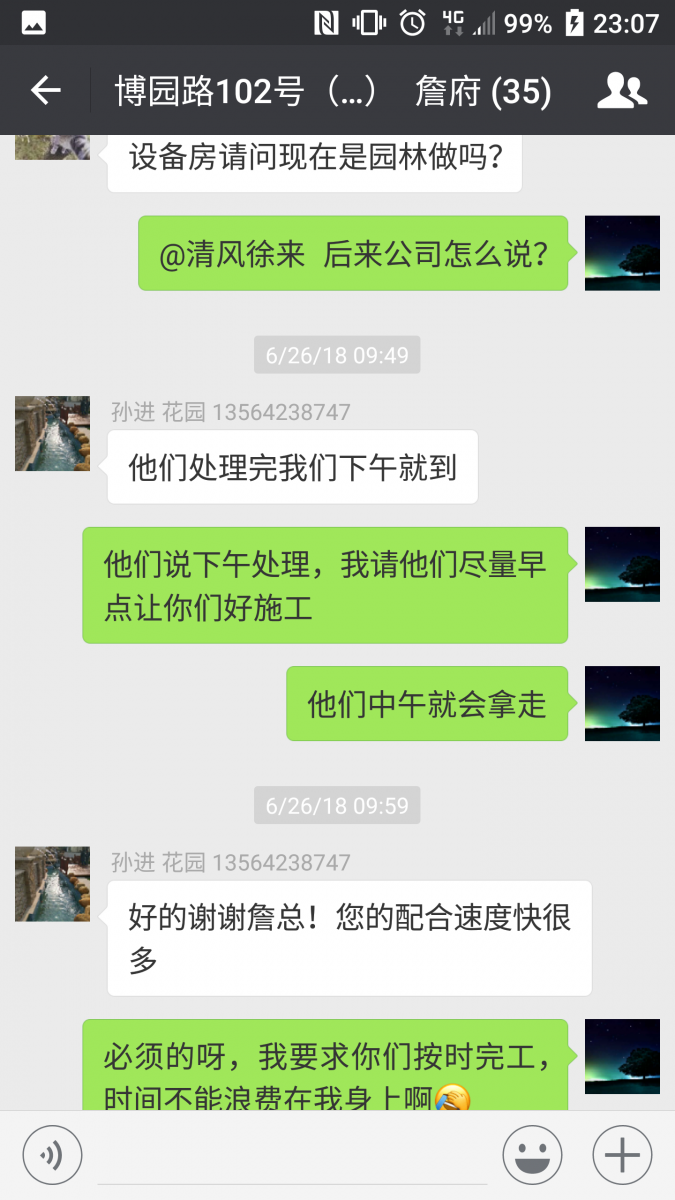The height and width of the screenshot is (1200, 675).
Task: Switch to voice message input
Action: (51, 1156)
